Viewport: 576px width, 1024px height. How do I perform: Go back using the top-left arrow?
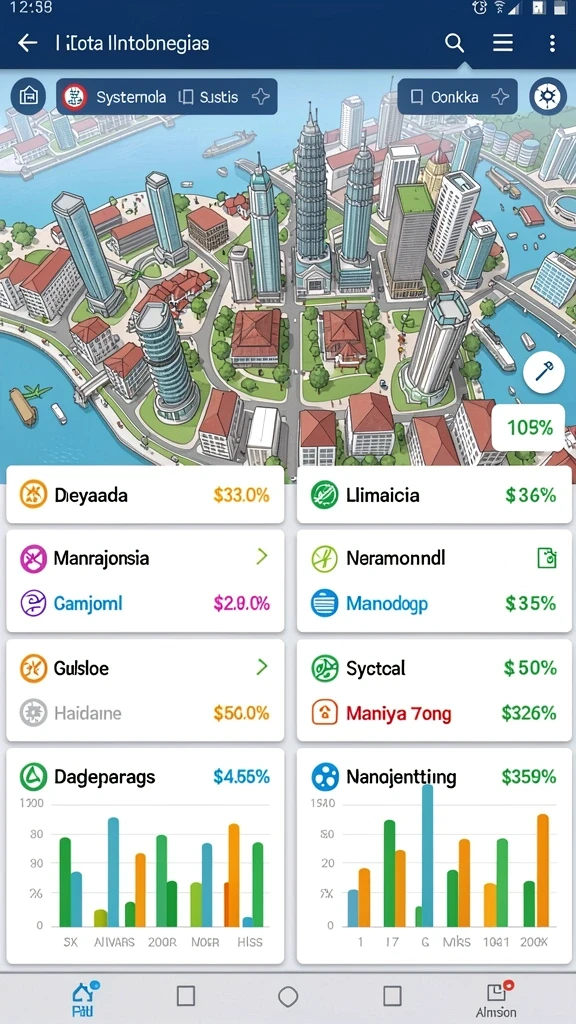point(27,43)
